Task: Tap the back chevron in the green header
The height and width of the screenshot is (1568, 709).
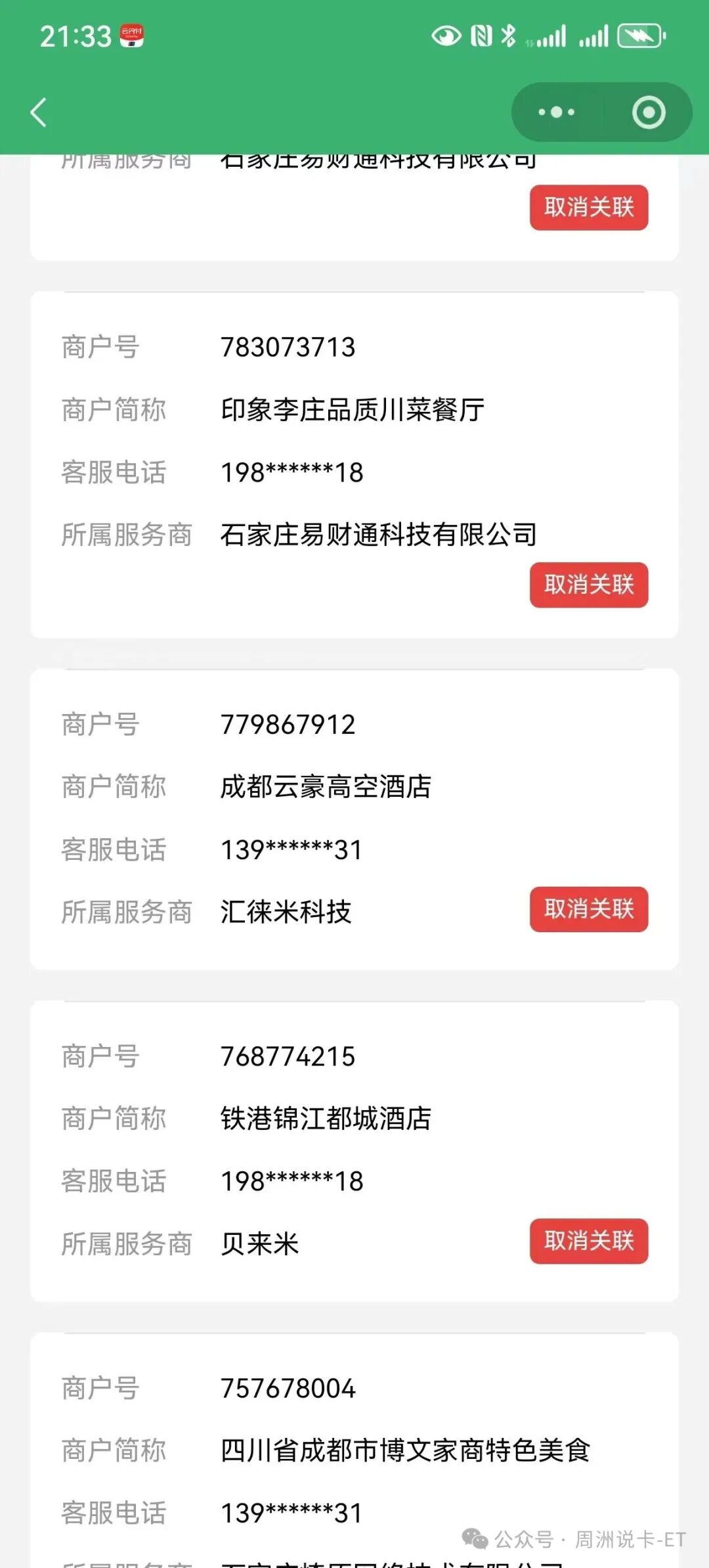Action: click(37, 113)
